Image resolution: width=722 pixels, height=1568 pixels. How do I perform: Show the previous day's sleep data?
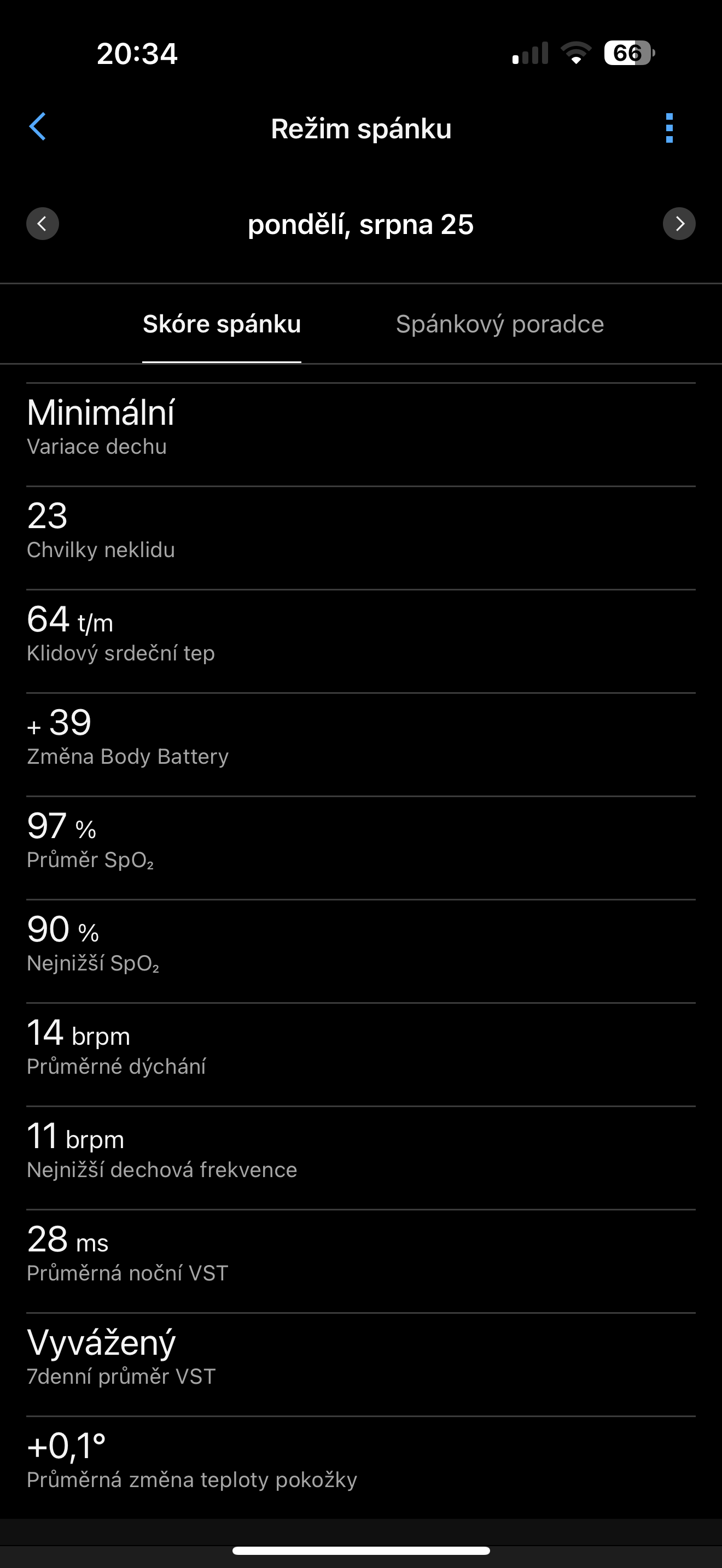(43, 224)
